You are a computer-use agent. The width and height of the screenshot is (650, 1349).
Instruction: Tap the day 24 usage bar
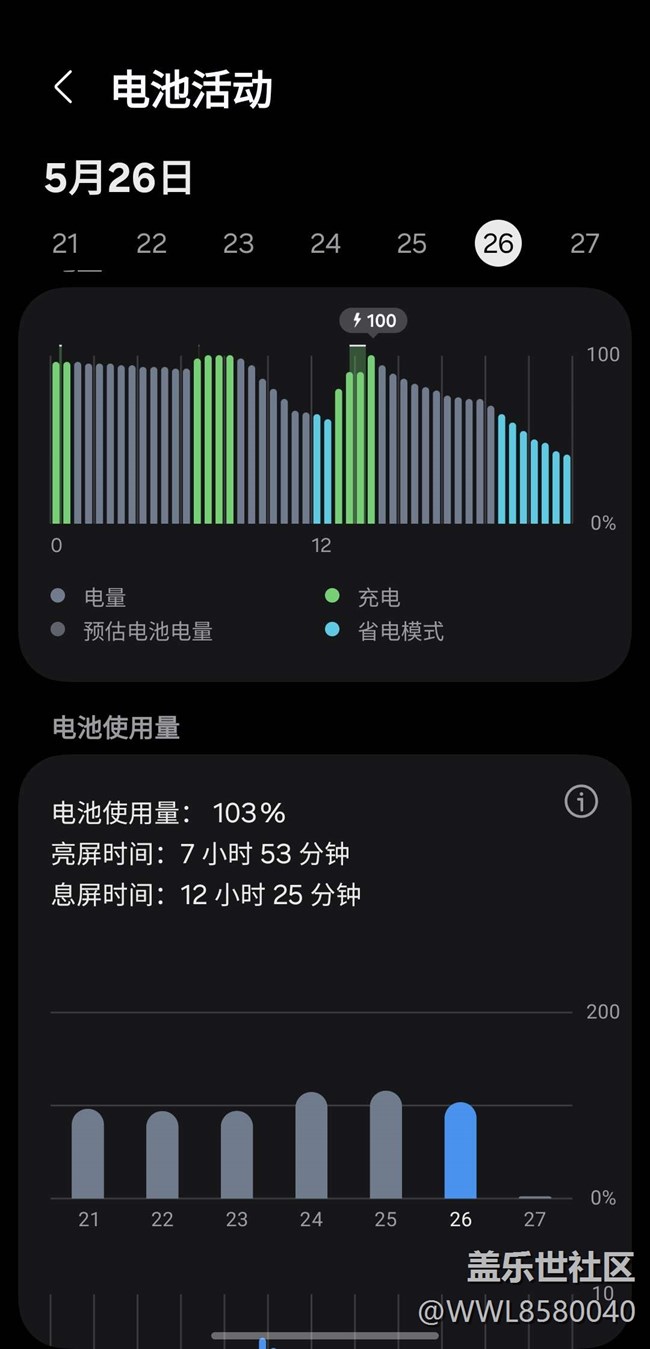(x=311, y=1145)
